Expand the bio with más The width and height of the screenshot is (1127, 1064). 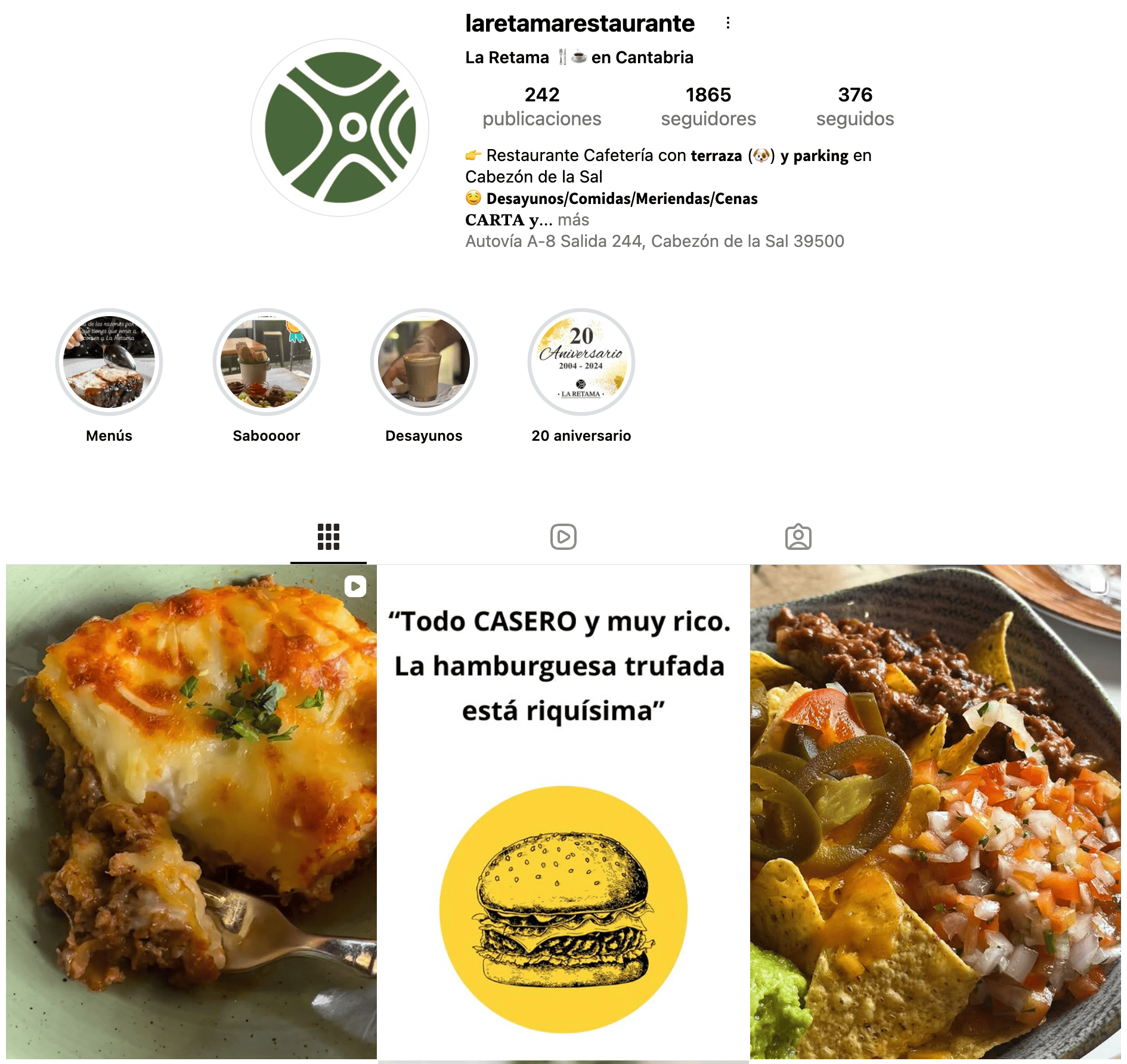(x=573, y=220)
